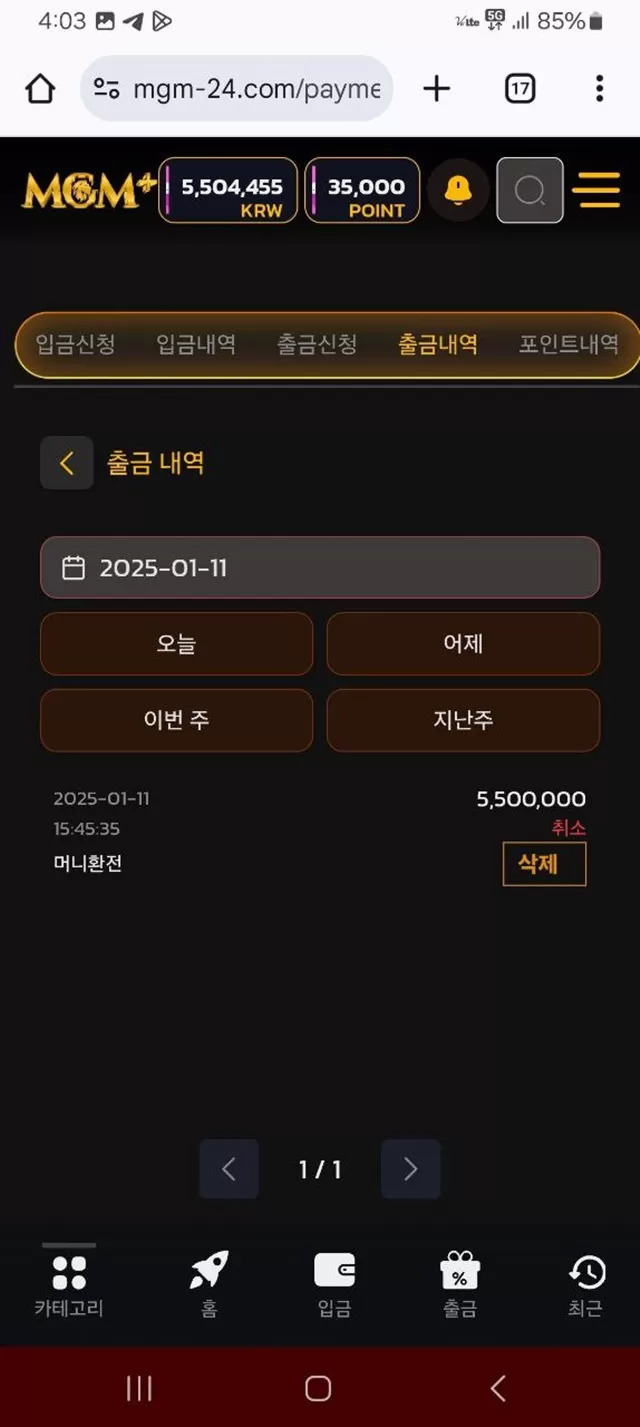Filter withdrawals by 어제
This screenshot has height=1427, width=640.
tap(463, 644)
